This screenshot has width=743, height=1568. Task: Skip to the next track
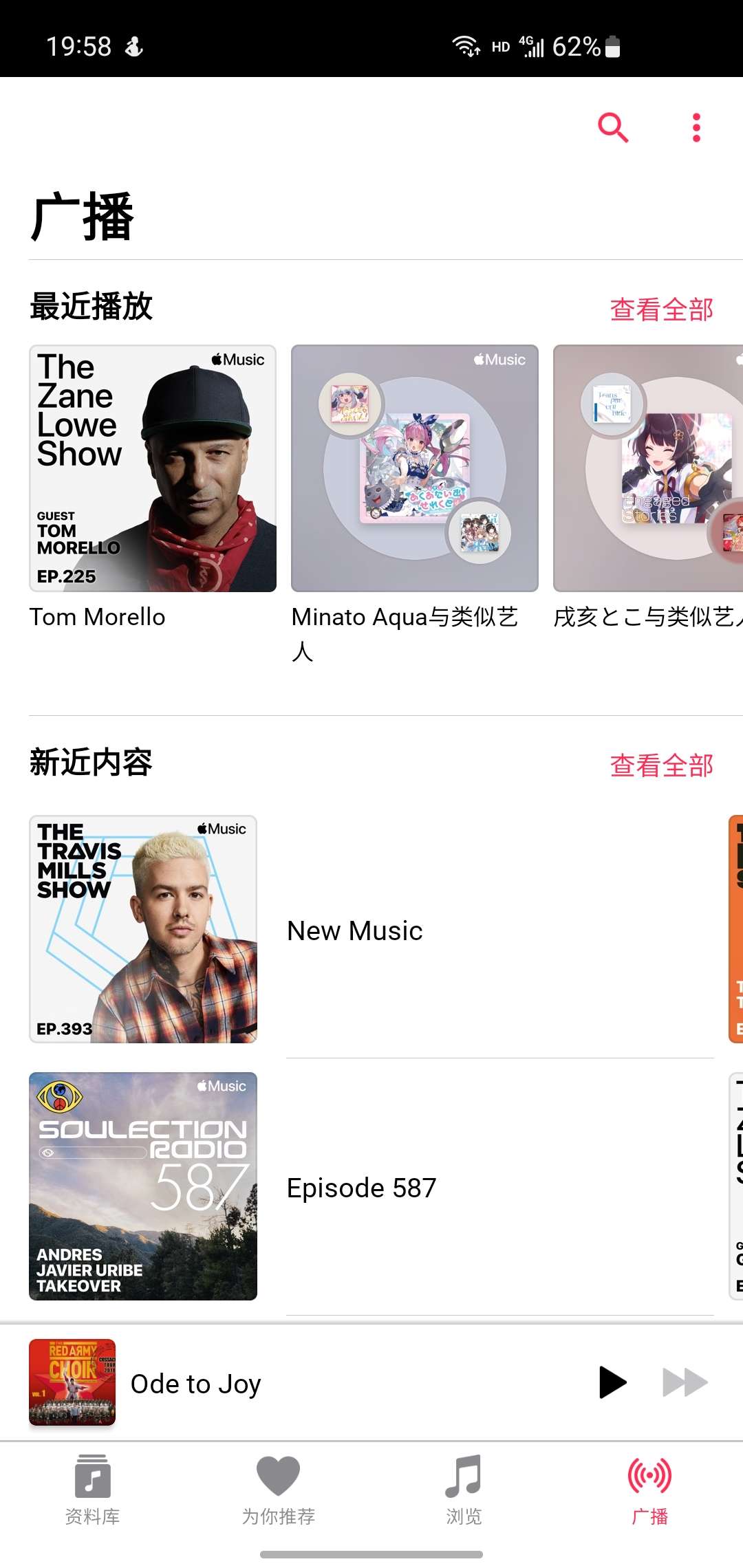coord(685,1382)
